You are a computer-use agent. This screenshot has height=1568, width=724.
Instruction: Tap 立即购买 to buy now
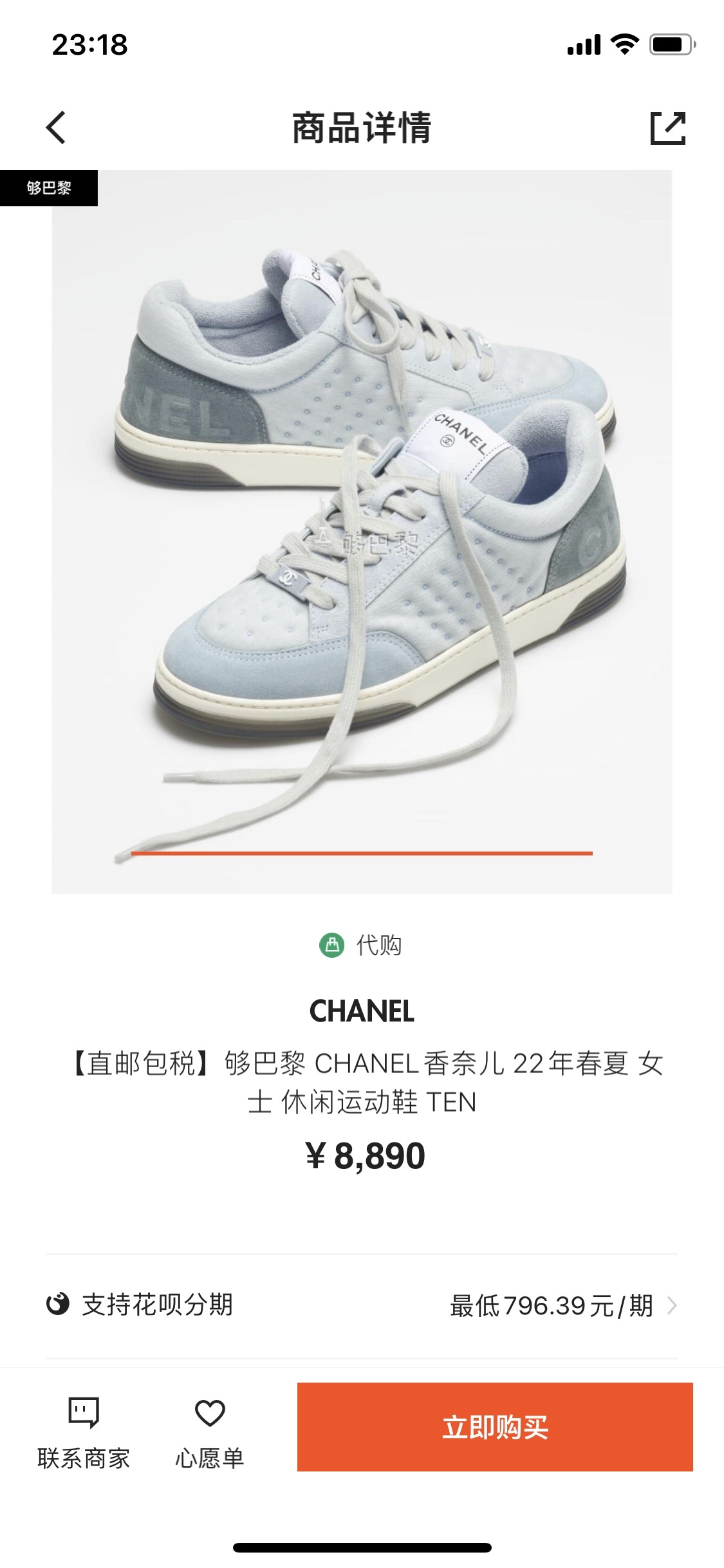point(494,1427)
